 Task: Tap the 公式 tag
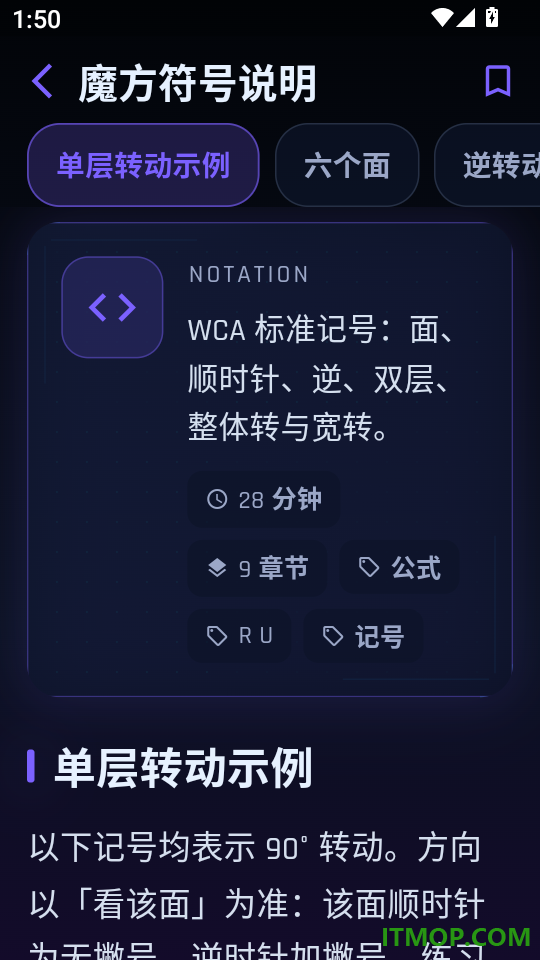click(x=399, y=568)
